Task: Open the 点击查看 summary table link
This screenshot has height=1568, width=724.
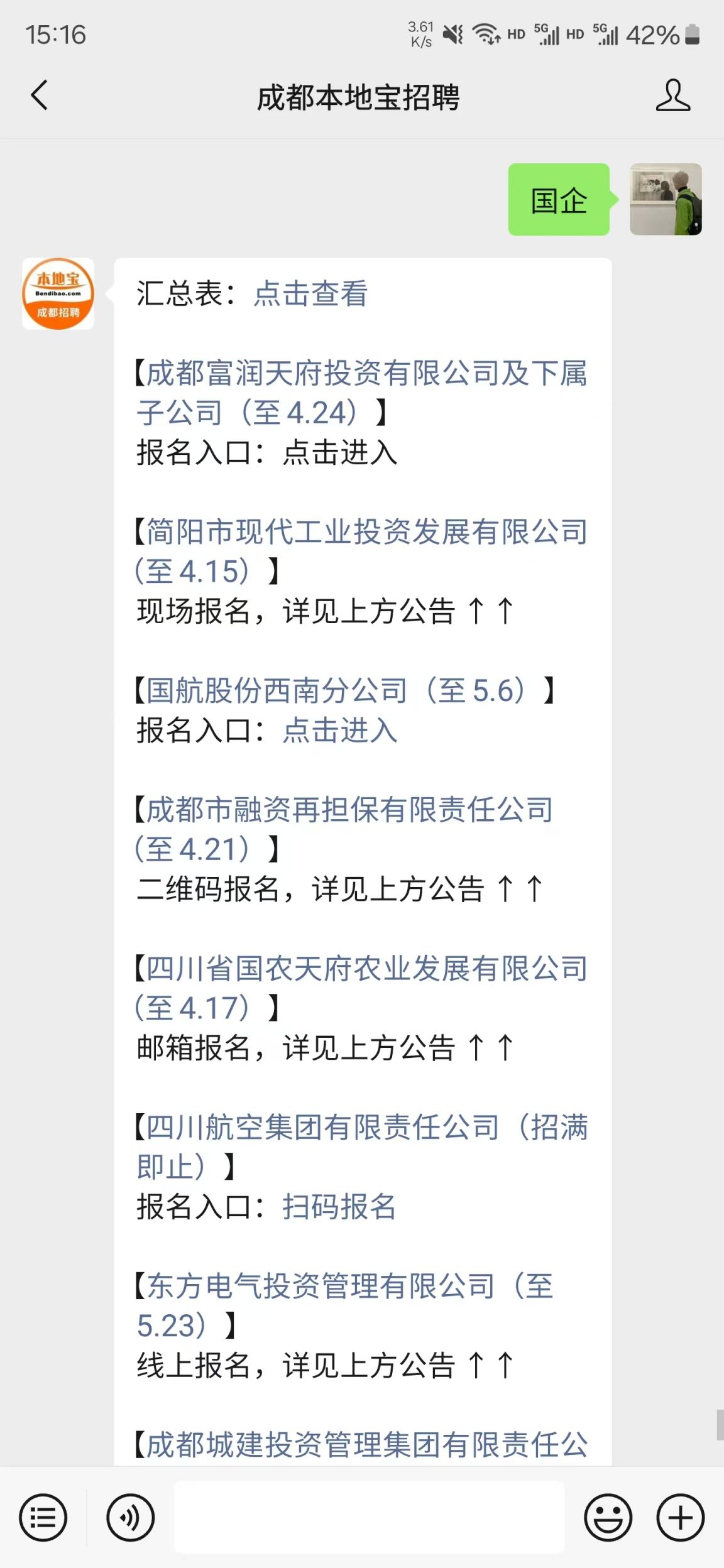Action: coord(310,294)
